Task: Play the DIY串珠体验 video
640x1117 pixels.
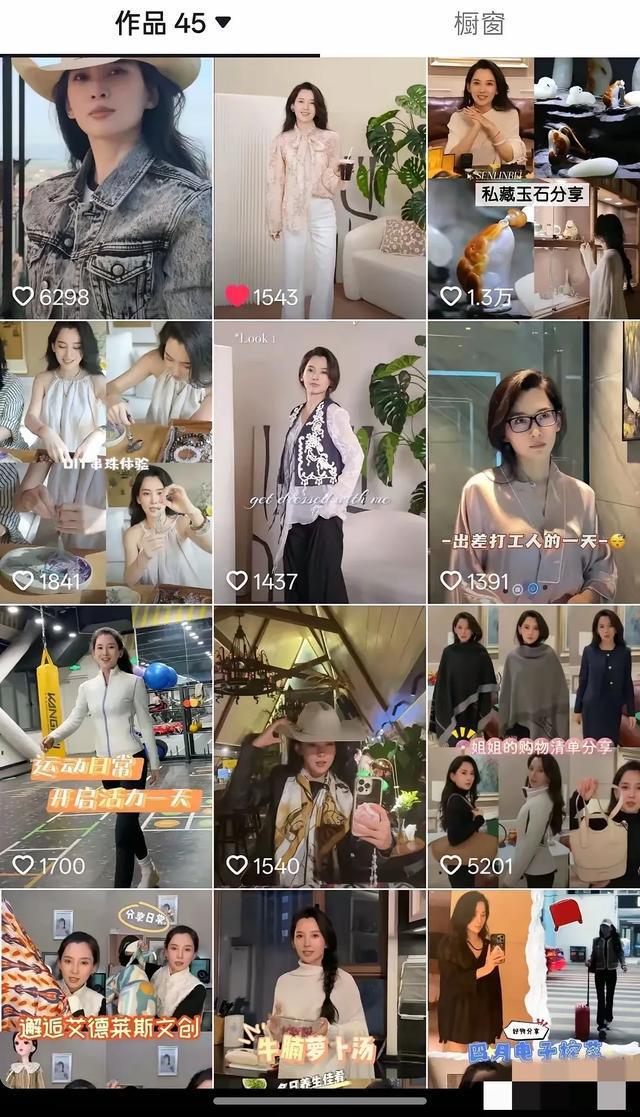Action: click(x=106, y=462)
